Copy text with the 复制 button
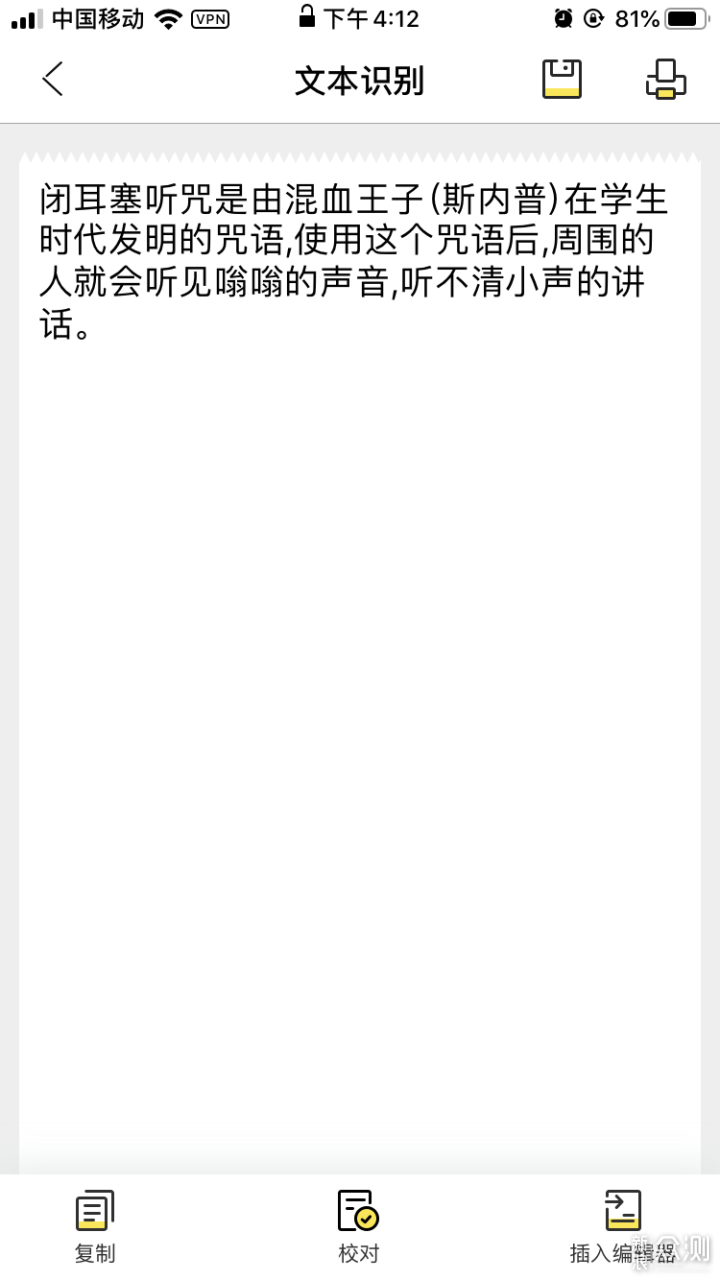Viewport: 720px width, 1280px height. click(x=95, y=1224)
